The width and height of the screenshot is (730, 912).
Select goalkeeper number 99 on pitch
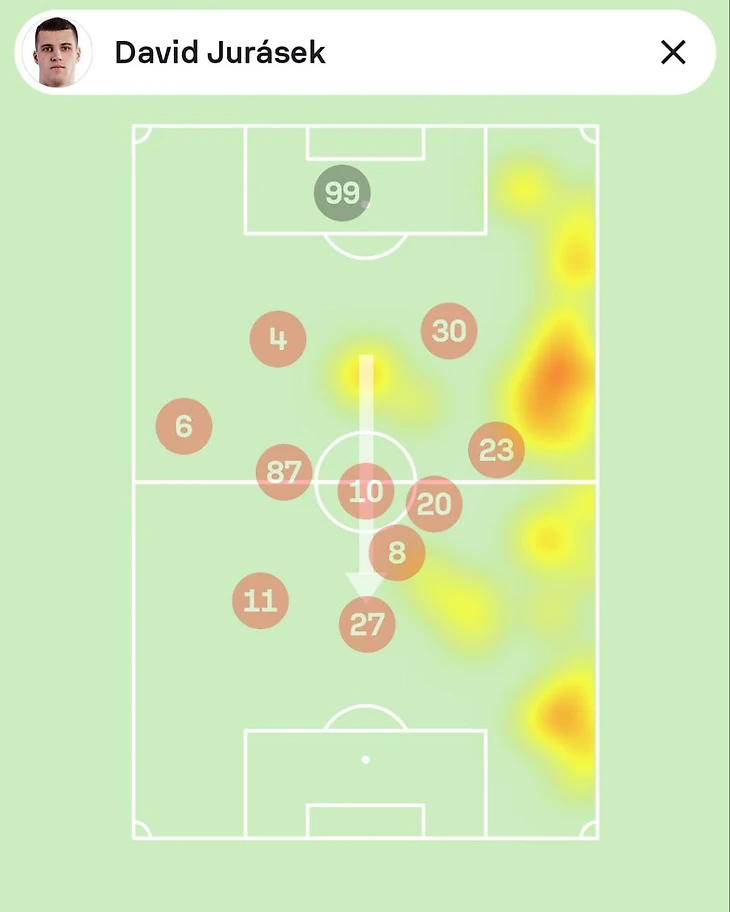pos(342,193)
